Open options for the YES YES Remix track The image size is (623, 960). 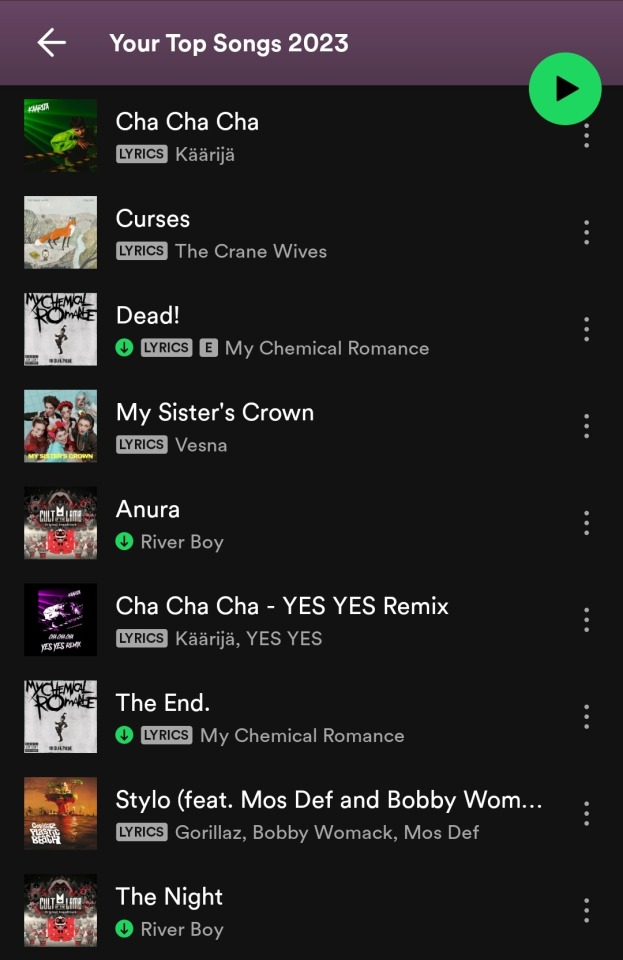pos(586,620)
